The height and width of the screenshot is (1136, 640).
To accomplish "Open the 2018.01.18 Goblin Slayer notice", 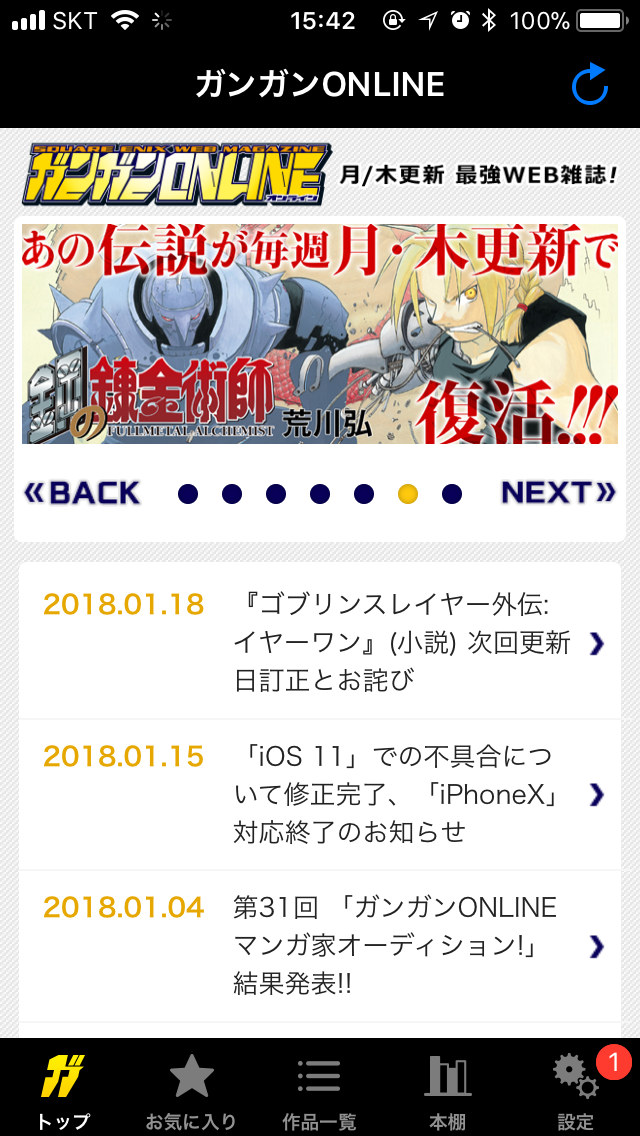I will pyautogui.click(x=320, y=643).
